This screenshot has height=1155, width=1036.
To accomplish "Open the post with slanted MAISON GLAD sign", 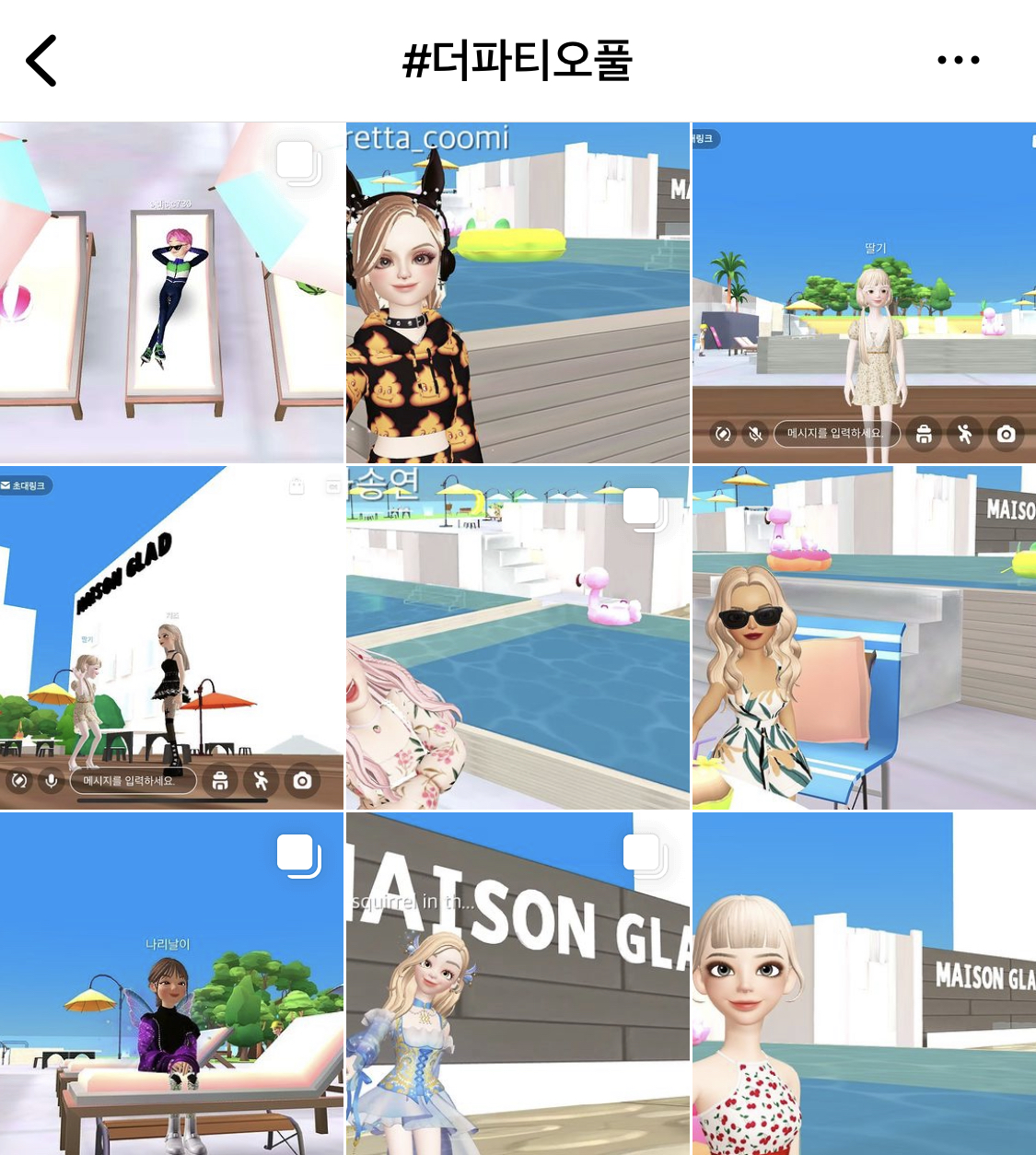I will pyautogui.click(x=171, y=637).
